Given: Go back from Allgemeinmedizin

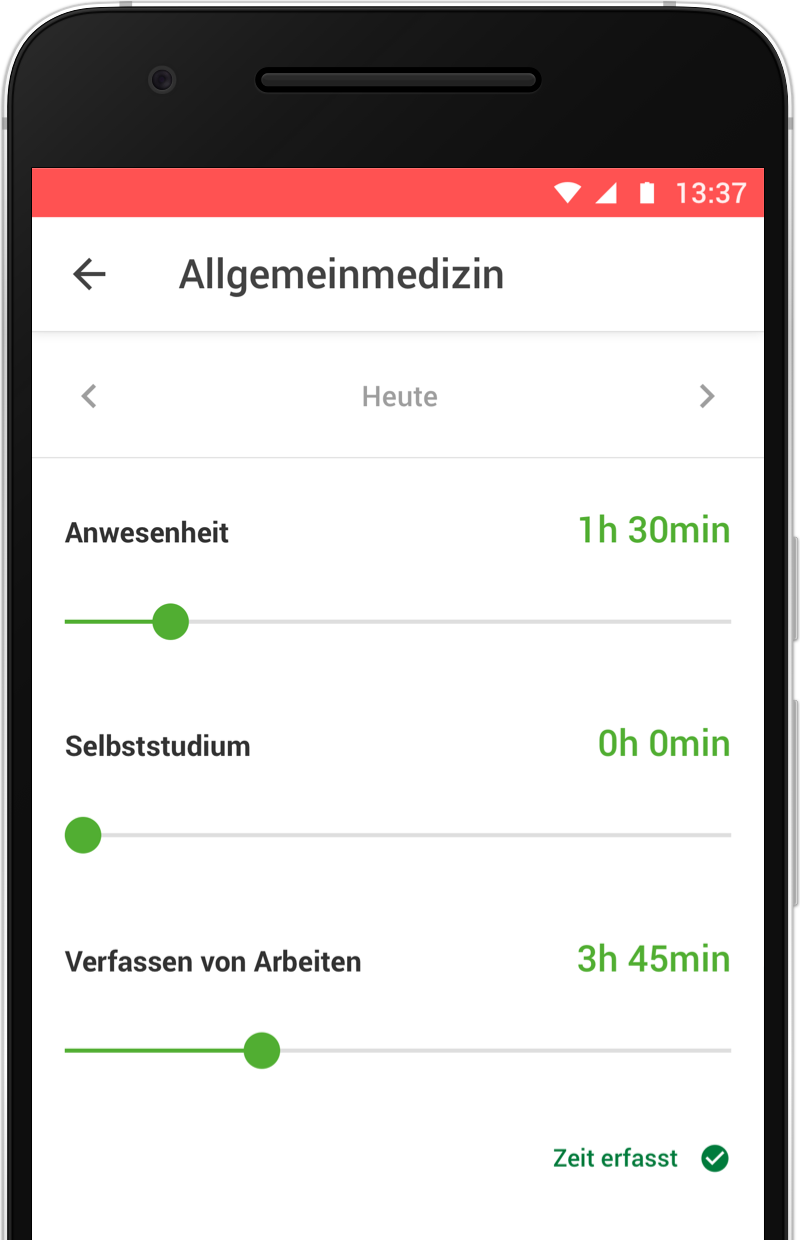Looking at the screenshot, I should 89,274.
